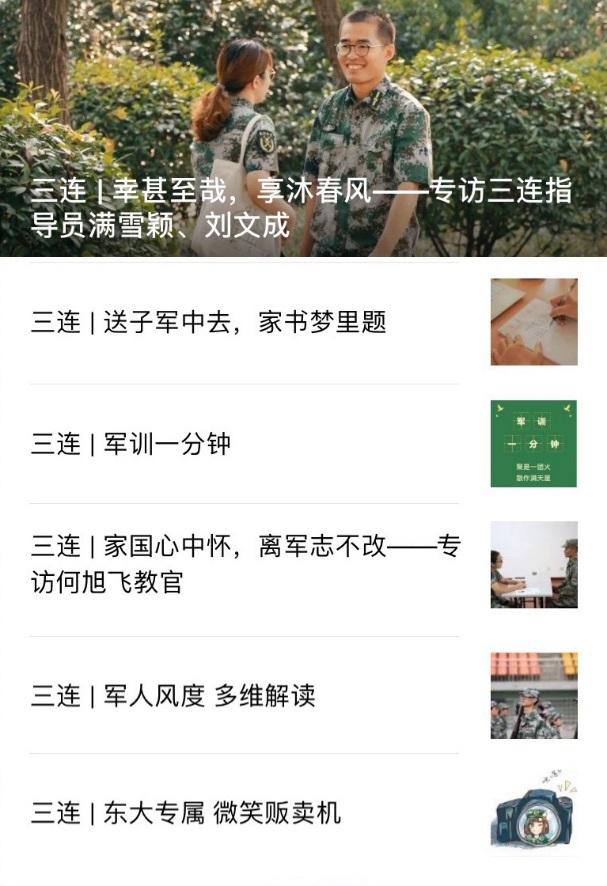
Task: Open article 军人风度 多维解读
Action: [173, 696]
